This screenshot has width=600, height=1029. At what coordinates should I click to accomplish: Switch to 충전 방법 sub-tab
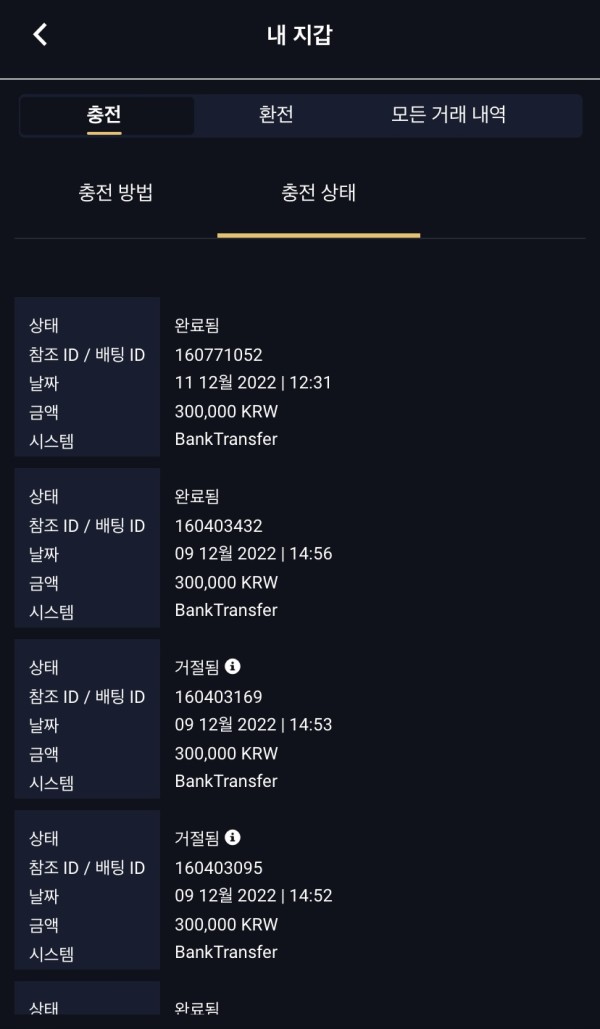[116, 193]
